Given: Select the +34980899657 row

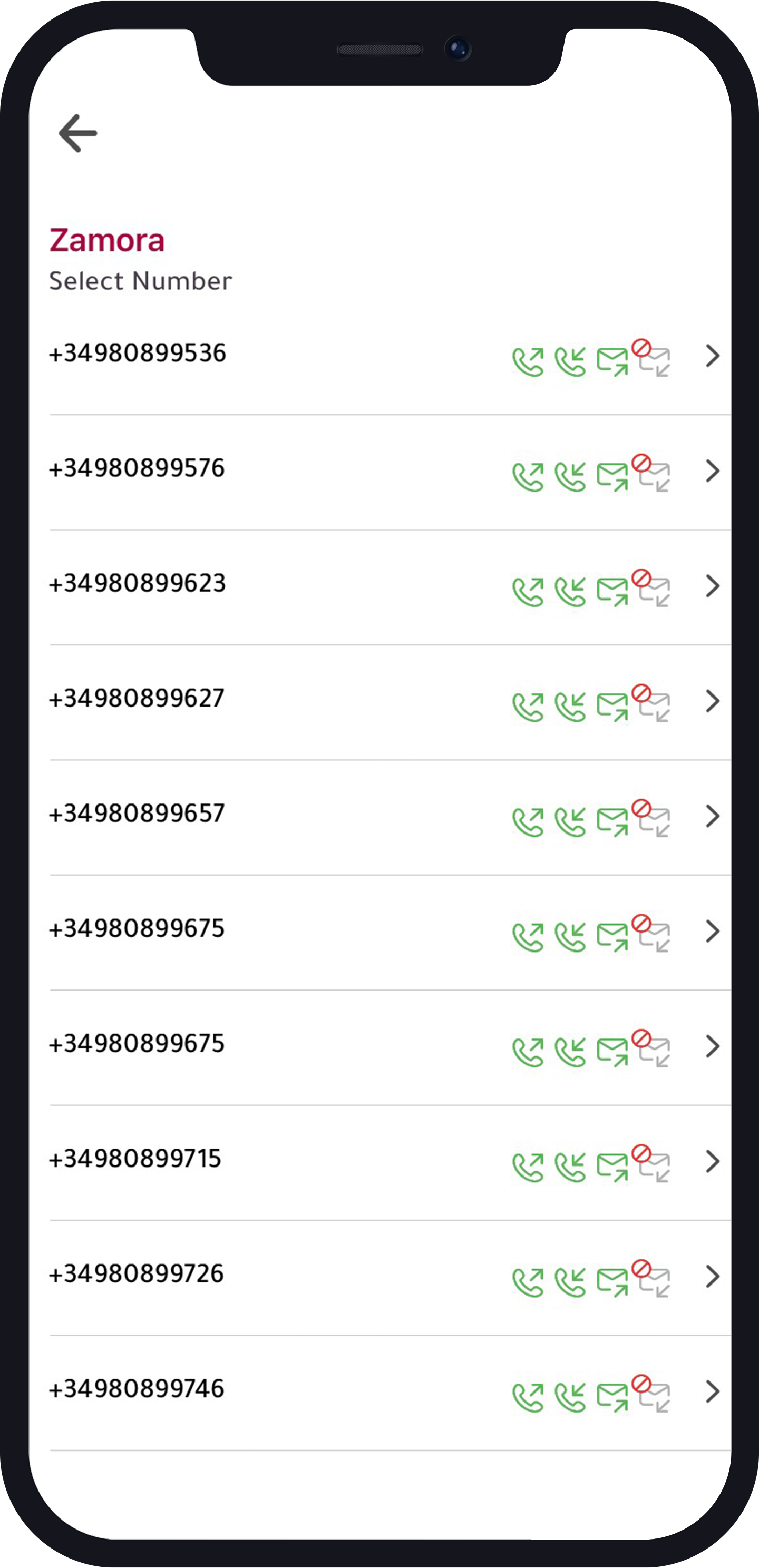Looking at the screenshot, I should click(137, 814).
